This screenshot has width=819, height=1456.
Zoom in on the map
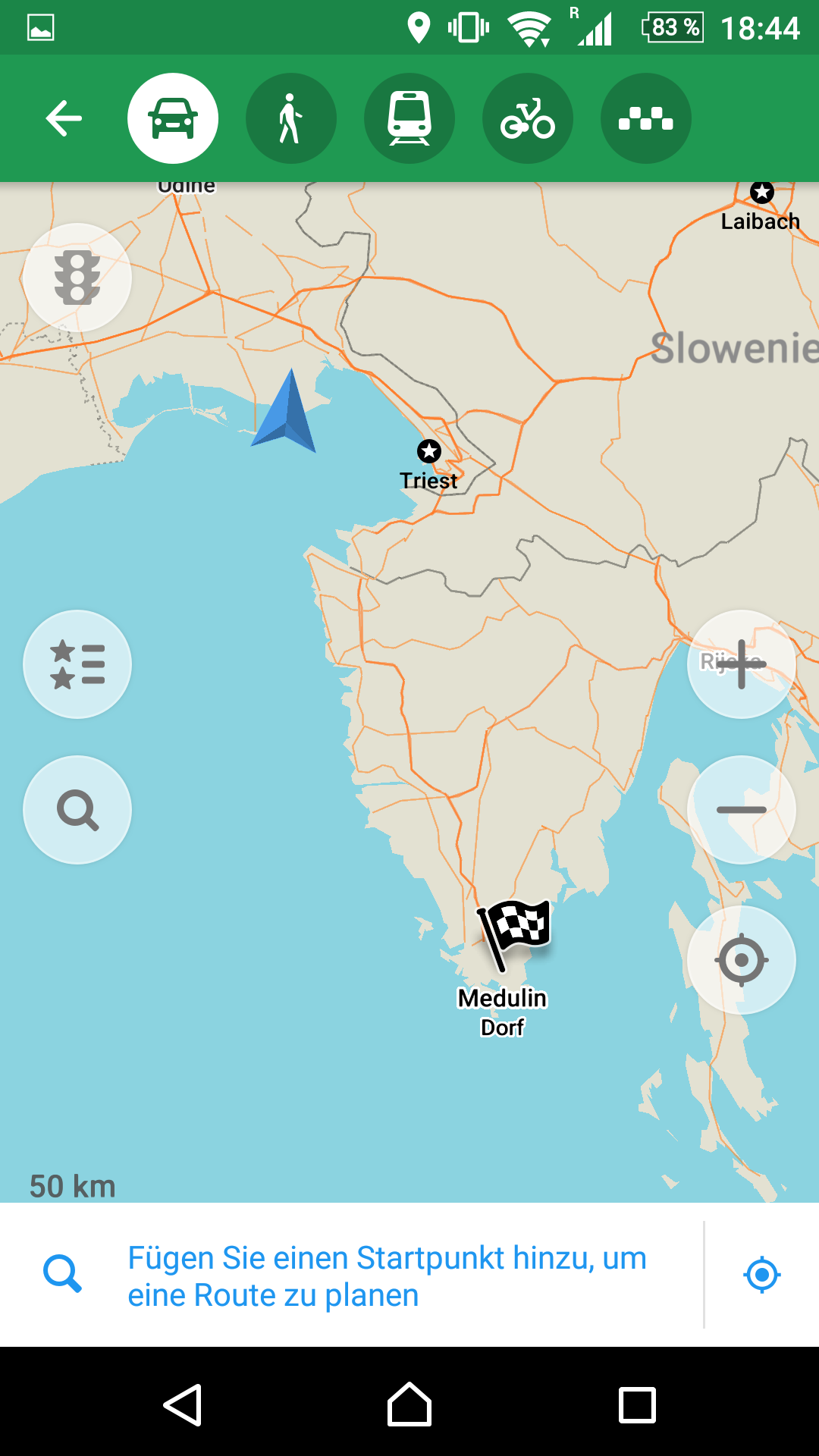742,664
